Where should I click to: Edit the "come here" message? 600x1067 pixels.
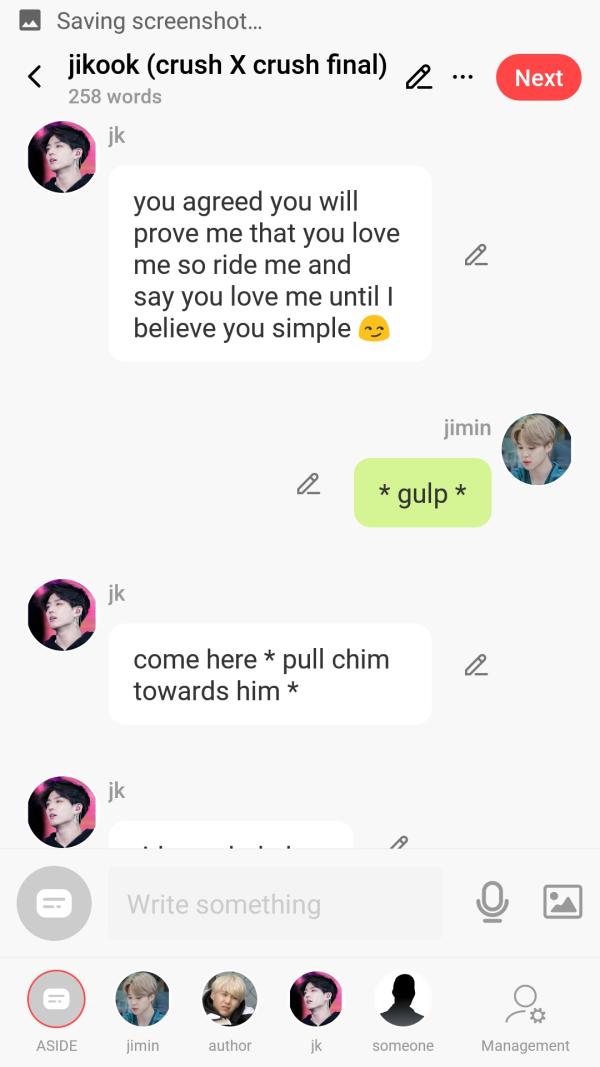coord(476,665)
